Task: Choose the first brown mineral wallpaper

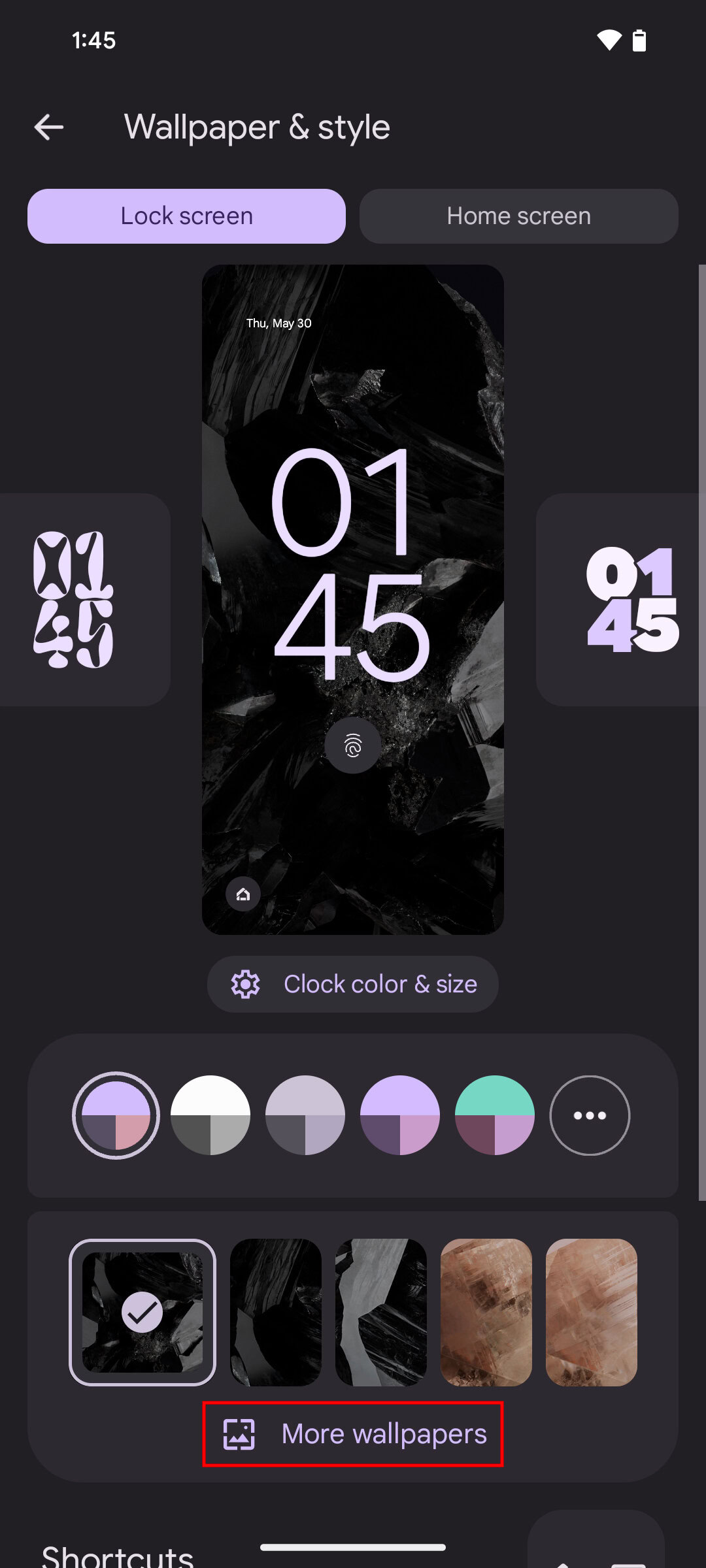Action: 486,1312
